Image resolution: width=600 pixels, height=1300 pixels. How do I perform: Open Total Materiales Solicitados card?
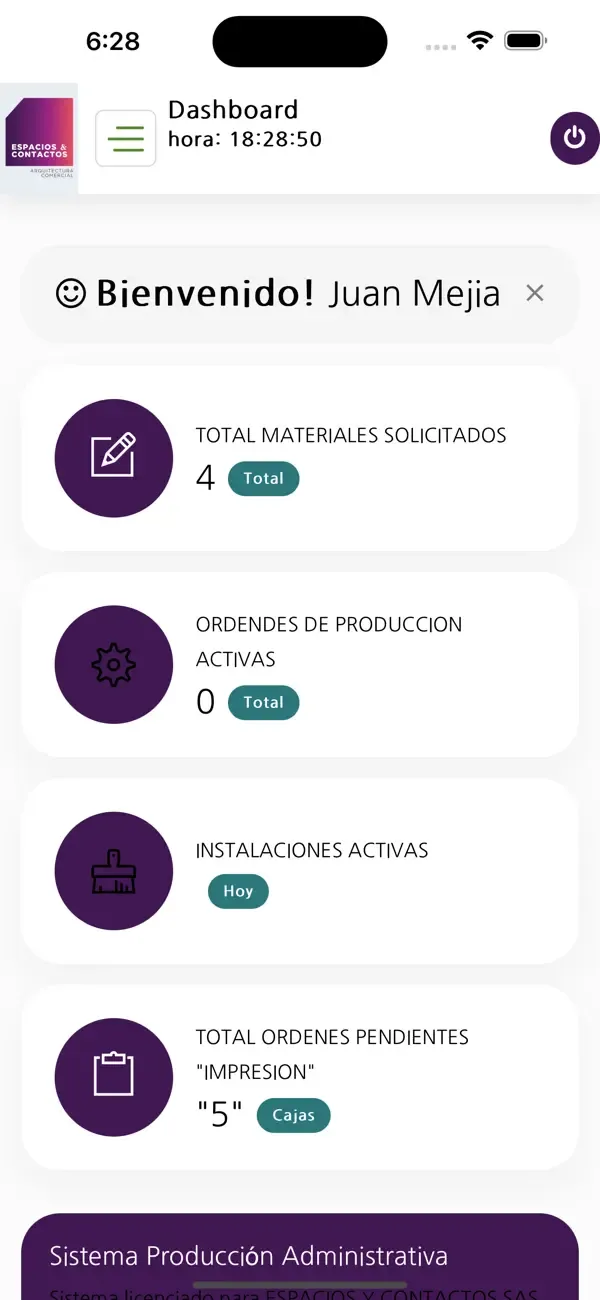[300, 458]
